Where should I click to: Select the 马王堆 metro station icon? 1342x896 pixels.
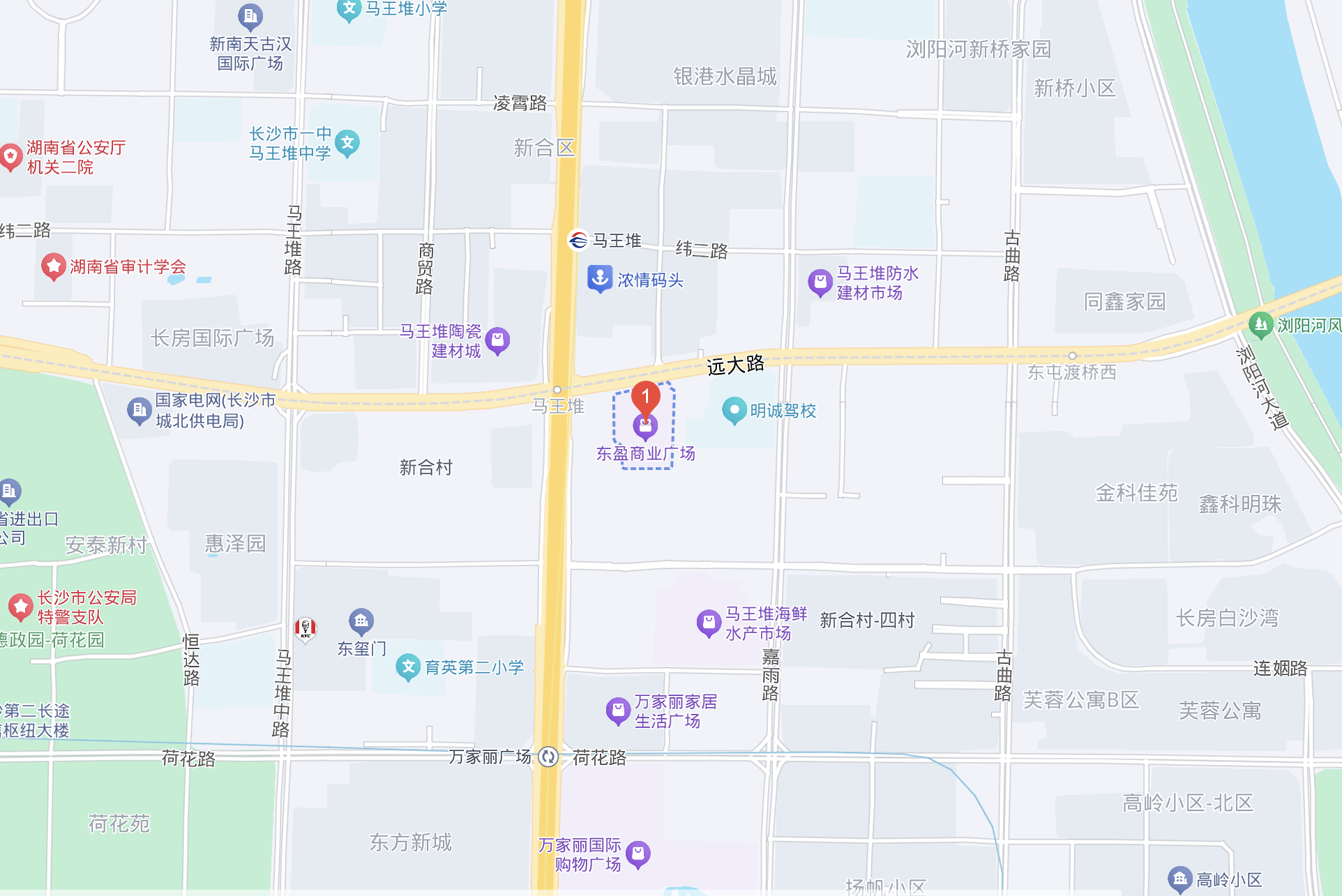(578, 240)
